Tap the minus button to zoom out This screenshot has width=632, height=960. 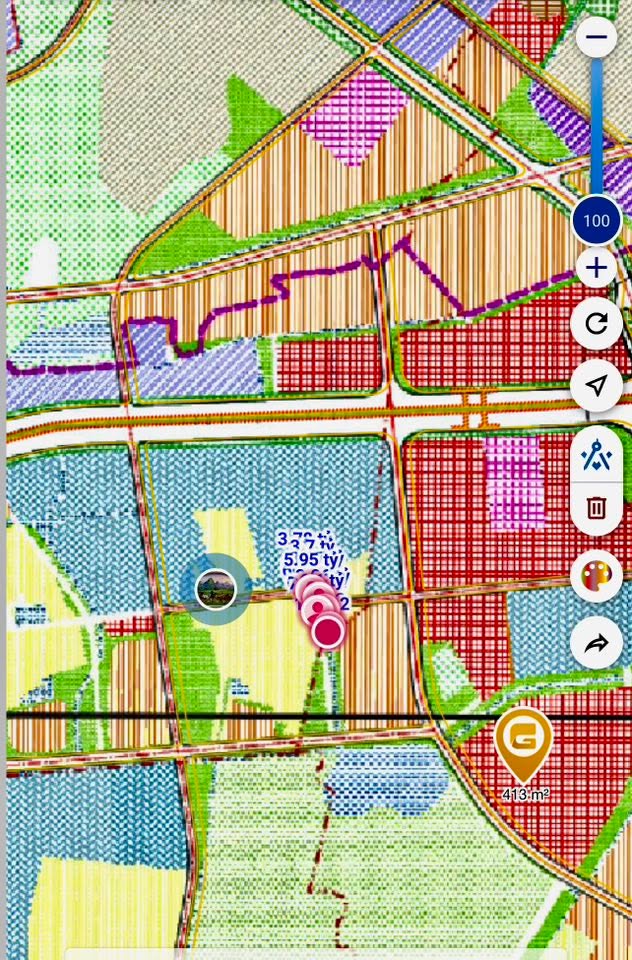[596, 38]
